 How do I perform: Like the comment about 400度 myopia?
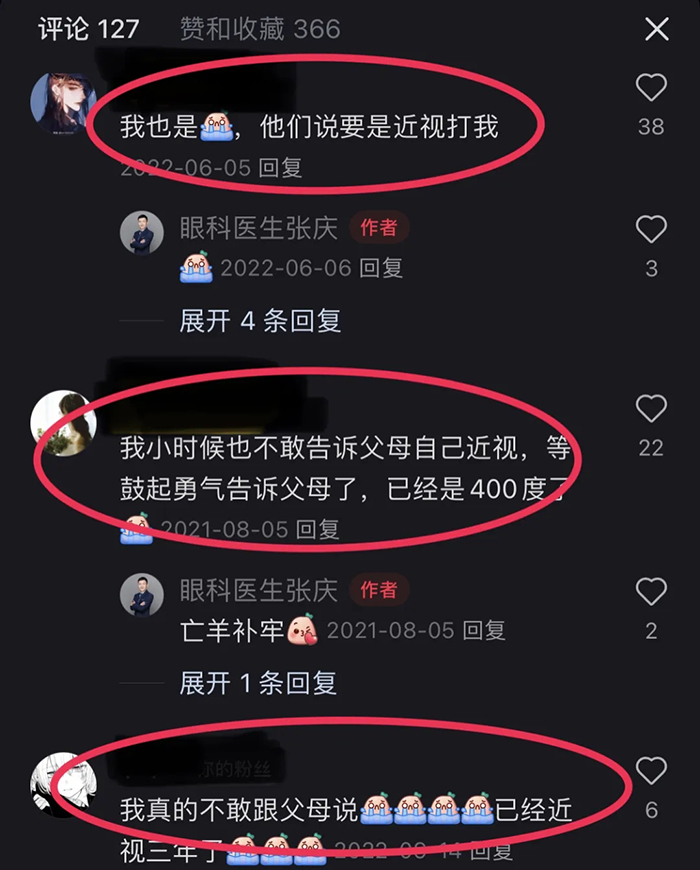651,409
